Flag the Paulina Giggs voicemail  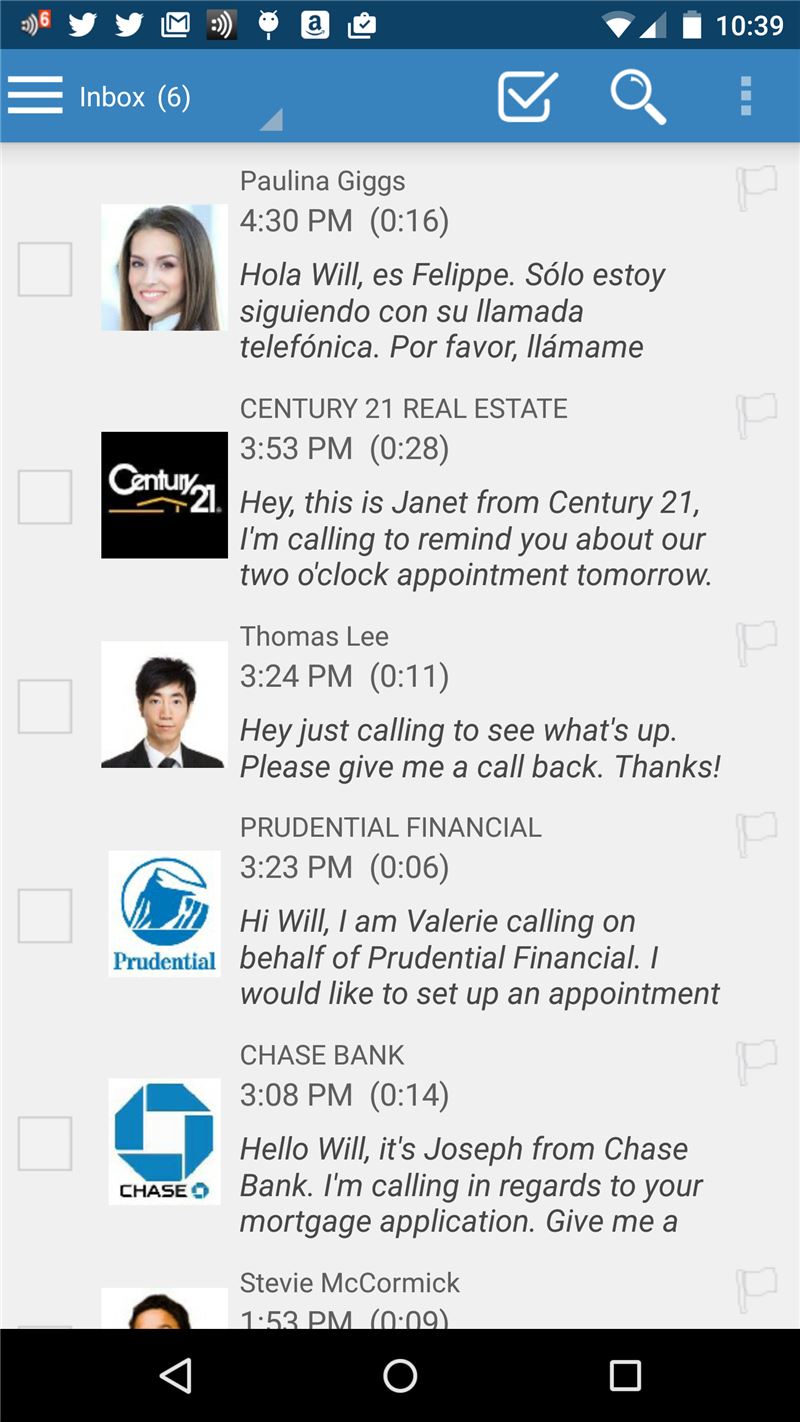[756, 188]
